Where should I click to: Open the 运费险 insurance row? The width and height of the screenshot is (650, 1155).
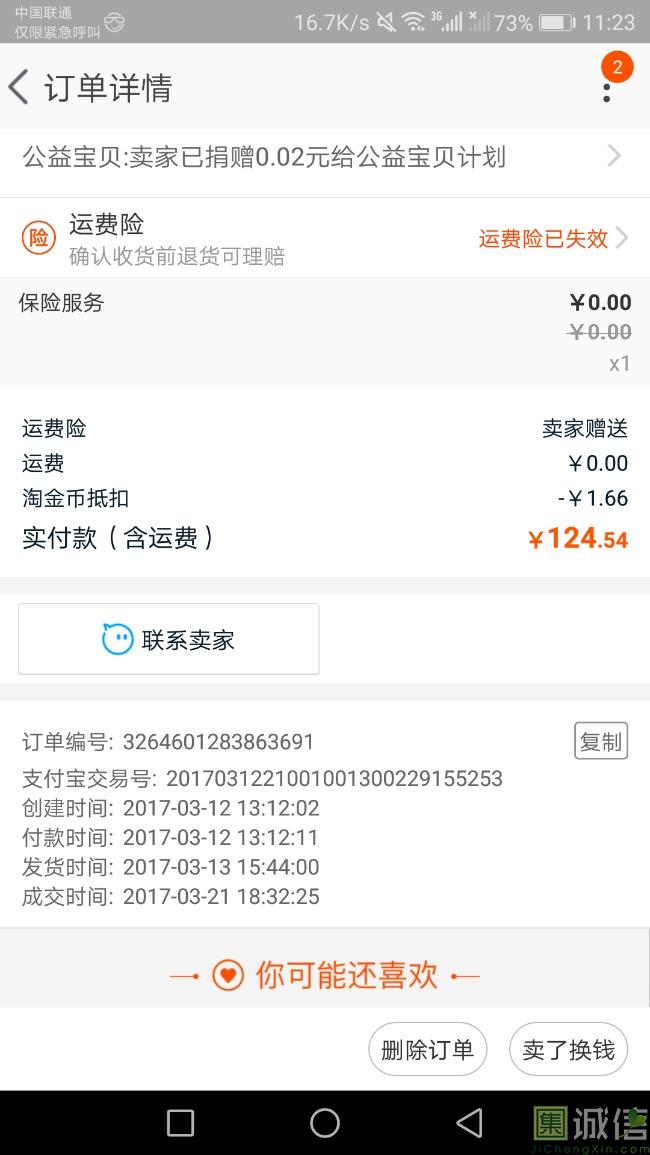point(324,238)
